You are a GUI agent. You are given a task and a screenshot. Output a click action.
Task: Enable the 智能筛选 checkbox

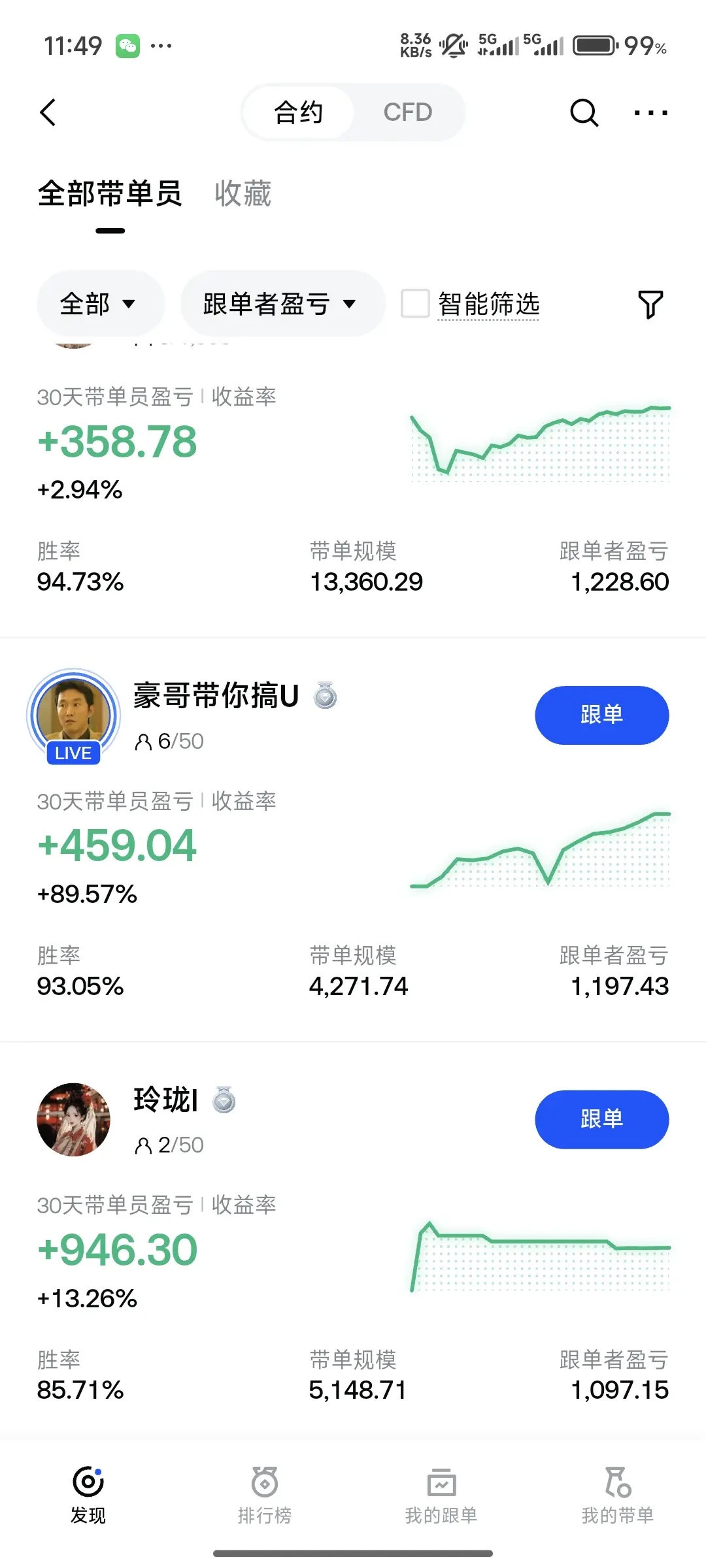[x=415, y=304]
